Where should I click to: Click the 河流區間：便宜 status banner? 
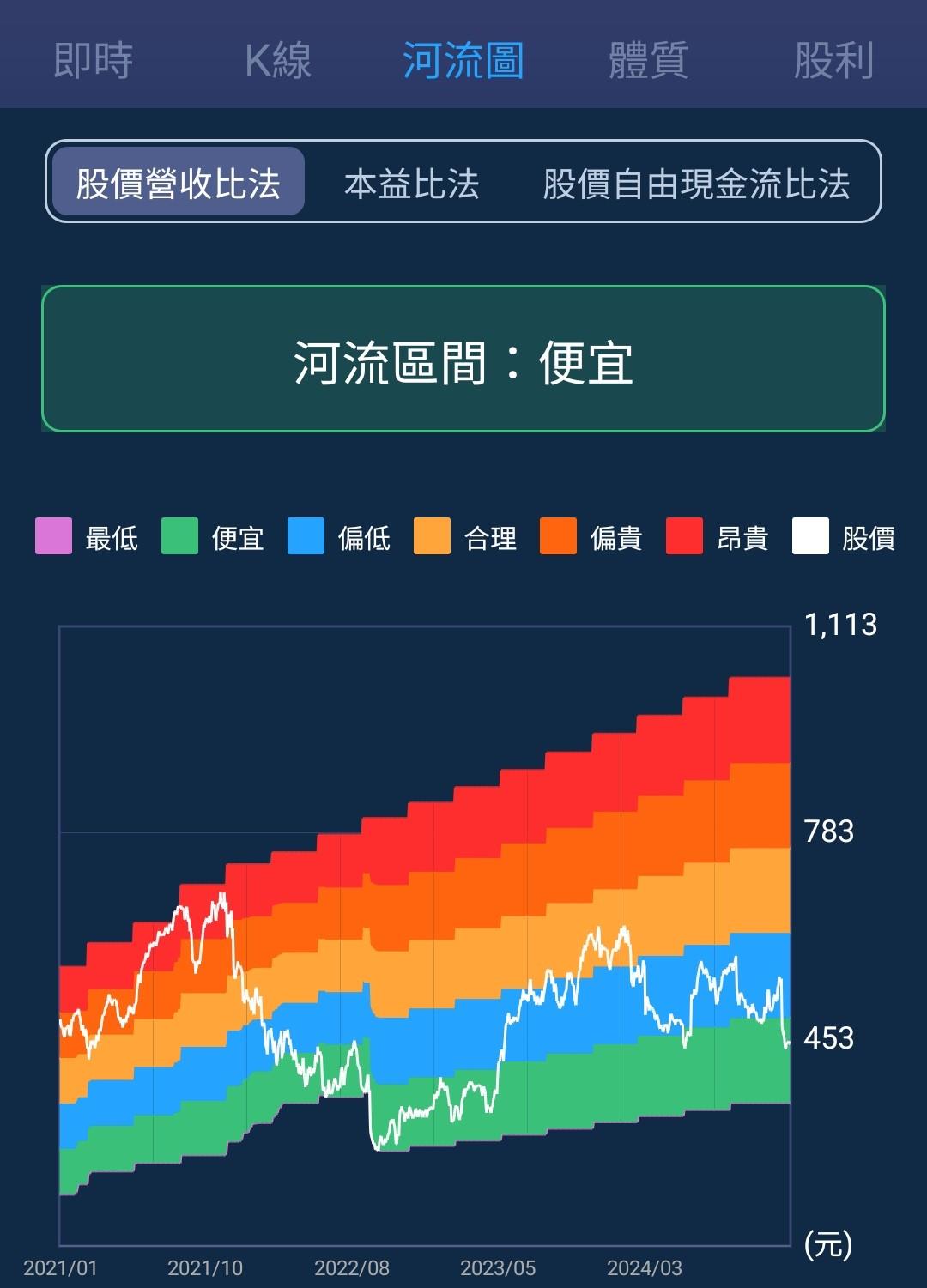tap(463, 358)
